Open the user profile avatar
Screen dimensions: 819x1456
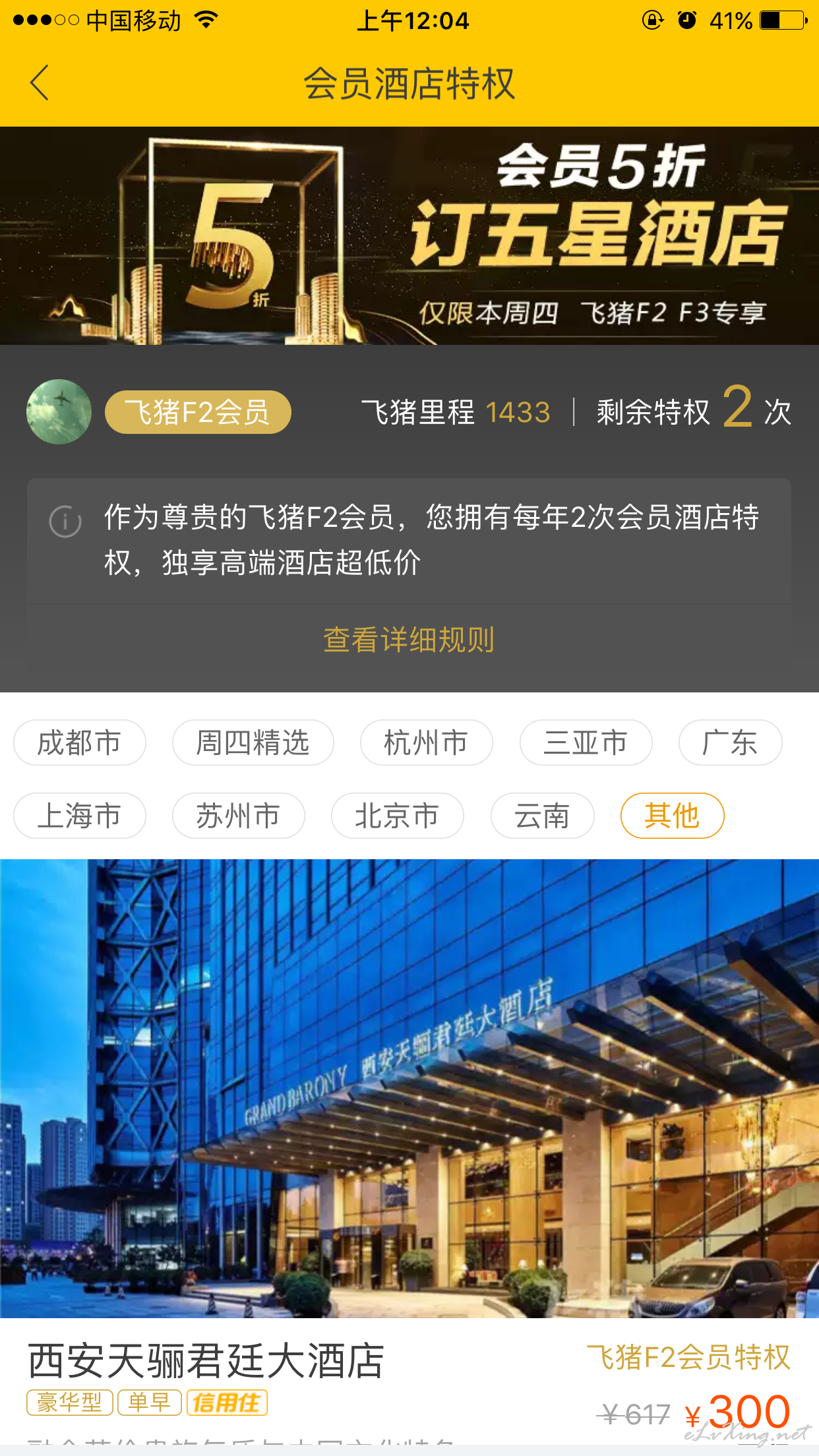tap(59, 411)
